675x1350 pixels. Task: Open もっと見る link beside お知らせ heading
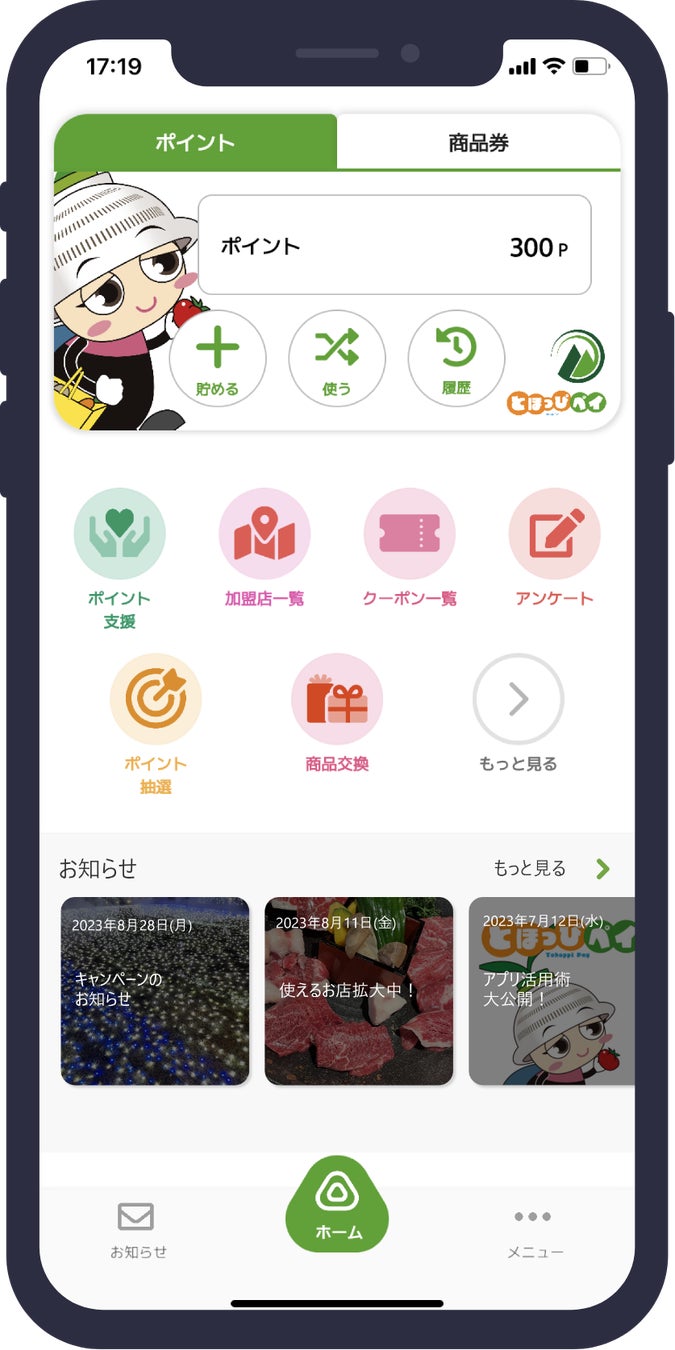[x=551, y=868]
